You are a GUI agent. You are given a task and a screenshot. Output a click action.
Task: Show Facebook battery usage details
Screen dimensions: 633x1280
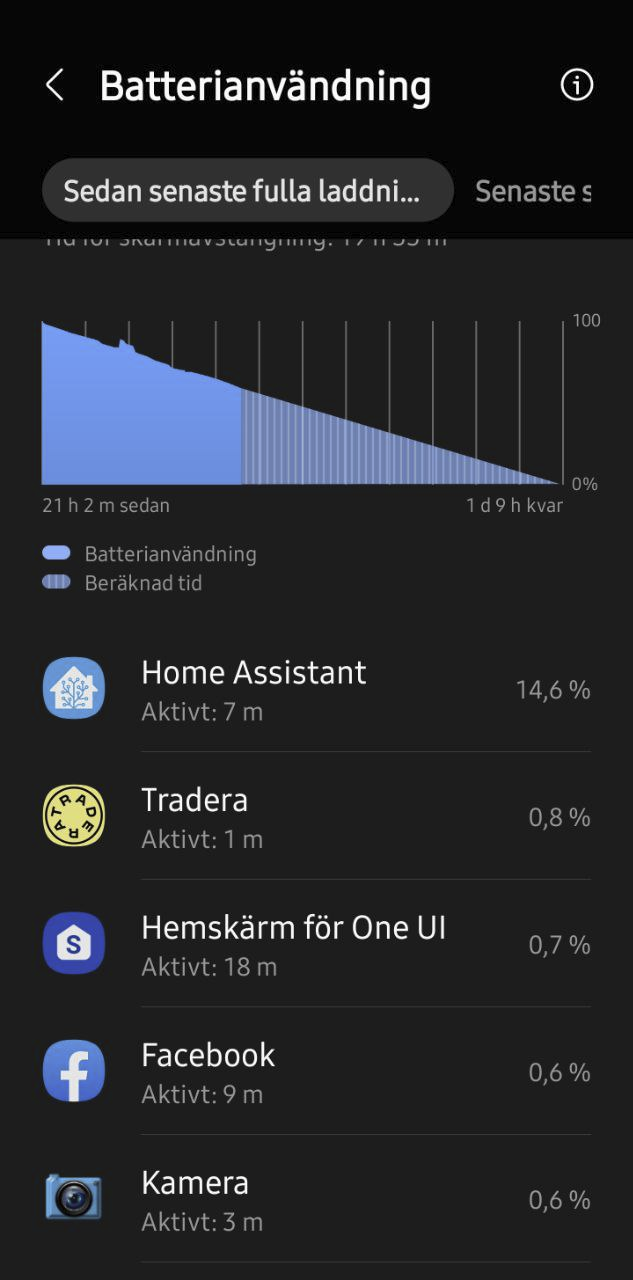coord(316,1071)
